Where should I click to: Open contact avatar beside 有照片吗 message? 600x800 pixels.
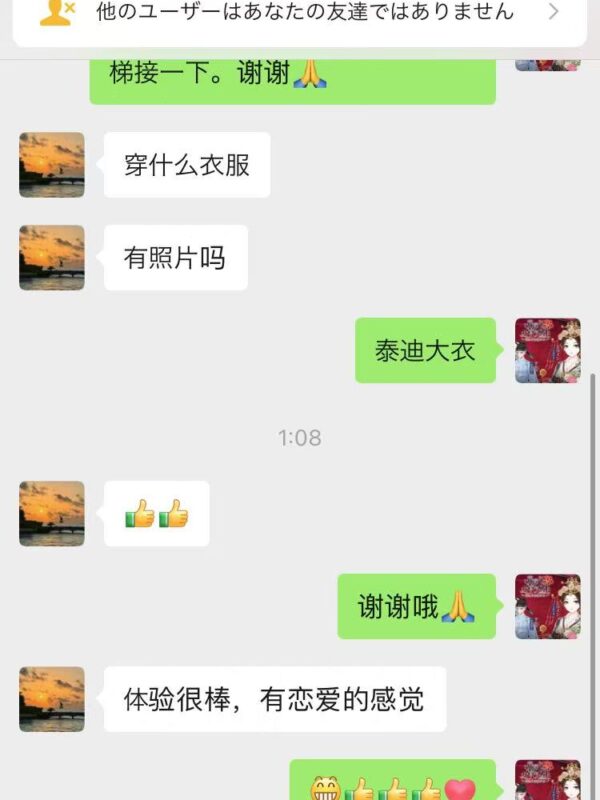click(x=52, y=258)
